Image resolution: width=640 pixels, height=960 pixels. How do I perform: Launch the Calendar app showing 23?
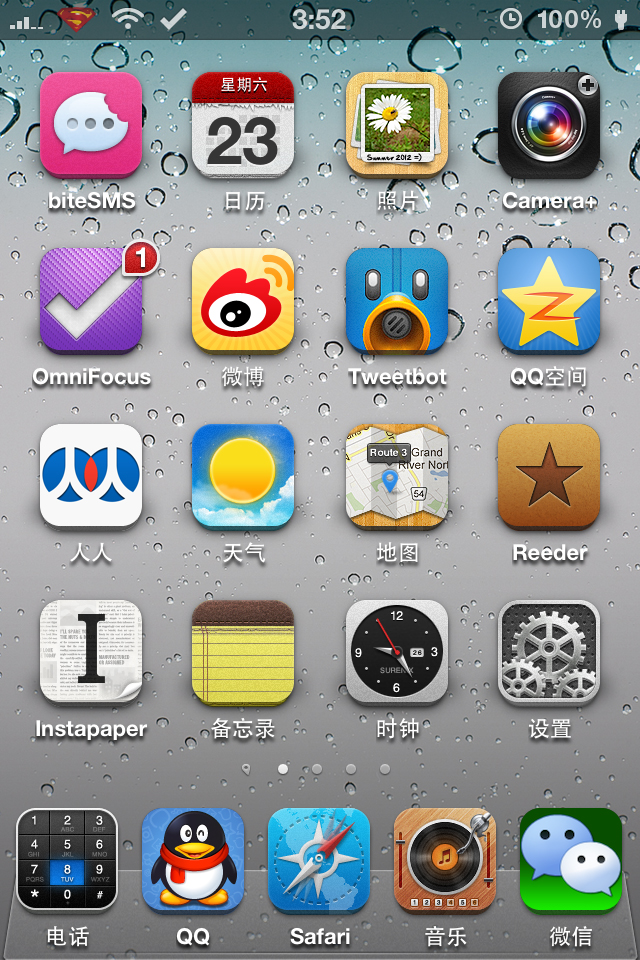[x=243, y=124]
